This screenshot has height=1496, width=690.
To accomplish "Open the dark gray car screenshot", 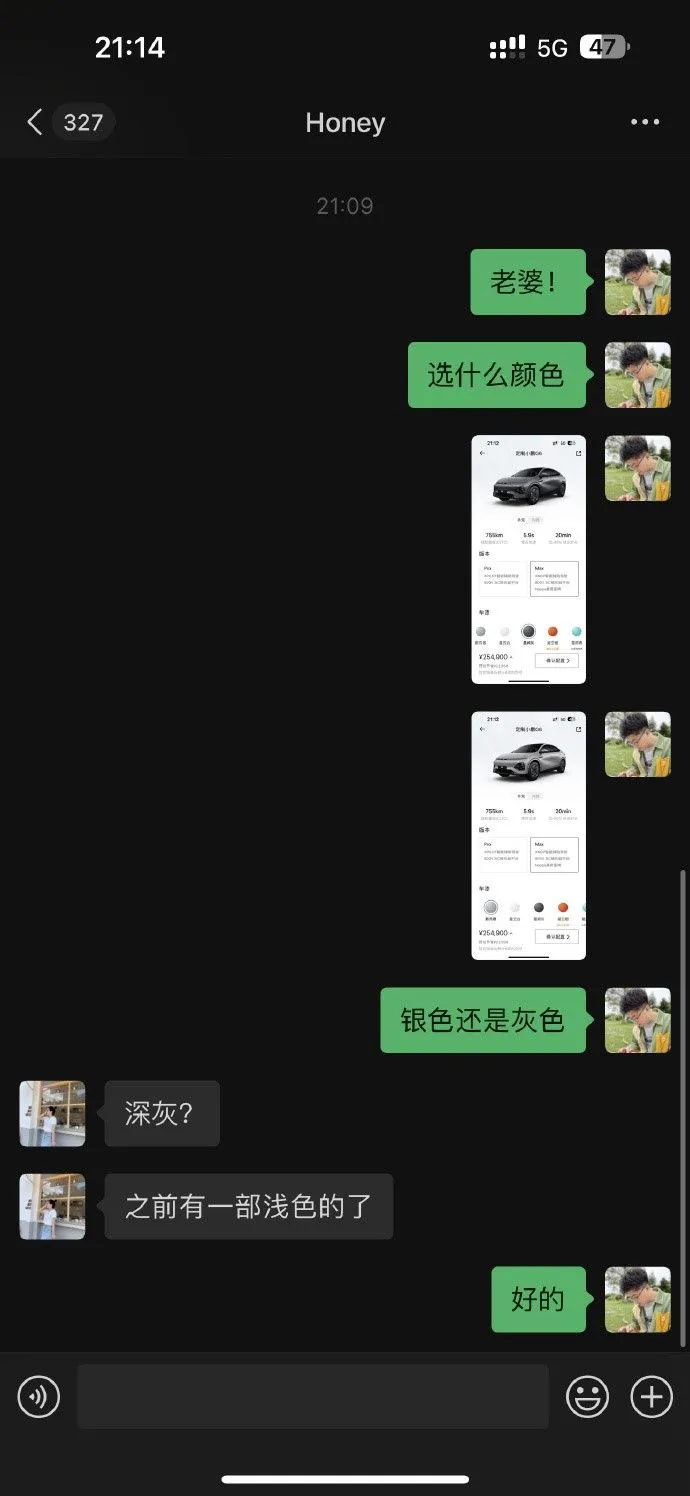I will click(x=528, y=560).
